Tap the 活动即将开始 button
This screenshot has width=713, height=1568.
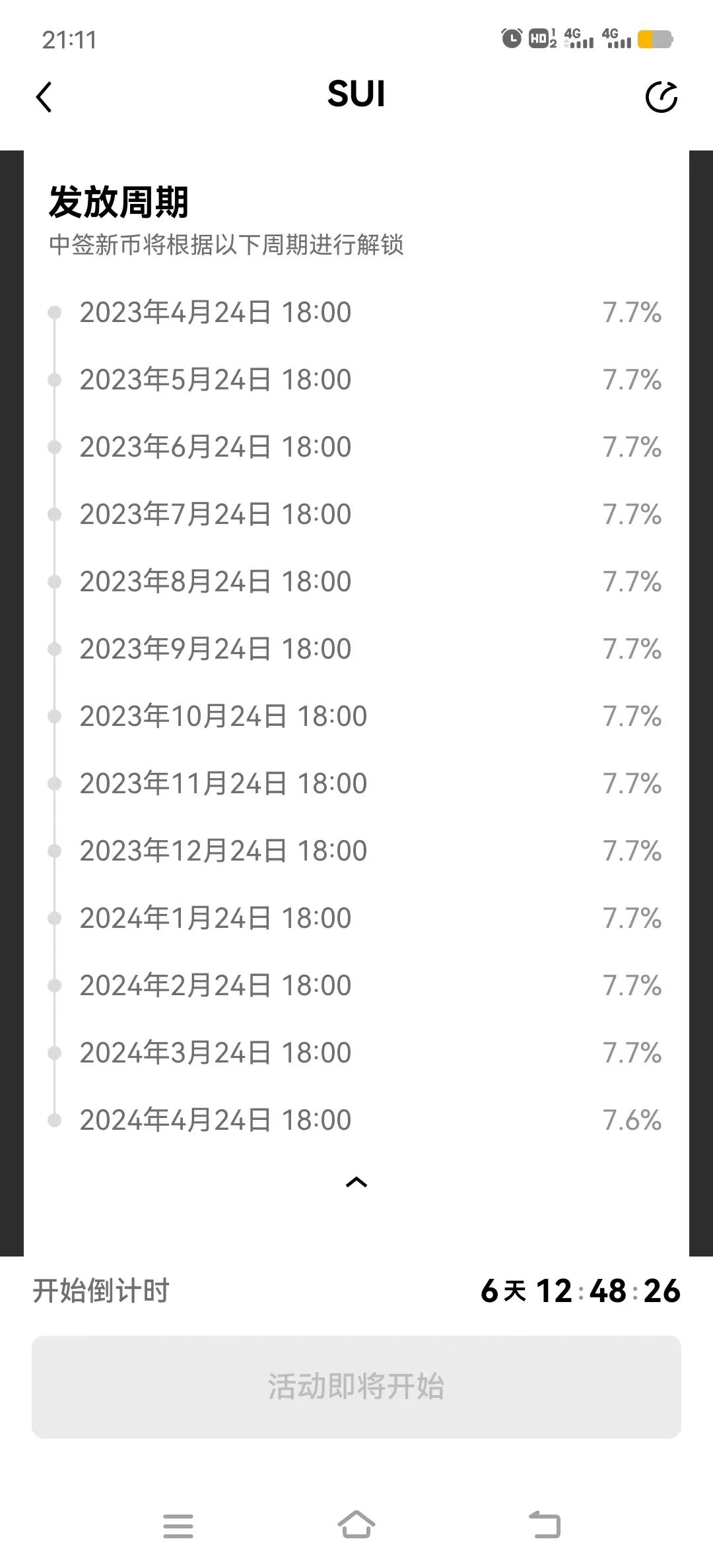356,1387
